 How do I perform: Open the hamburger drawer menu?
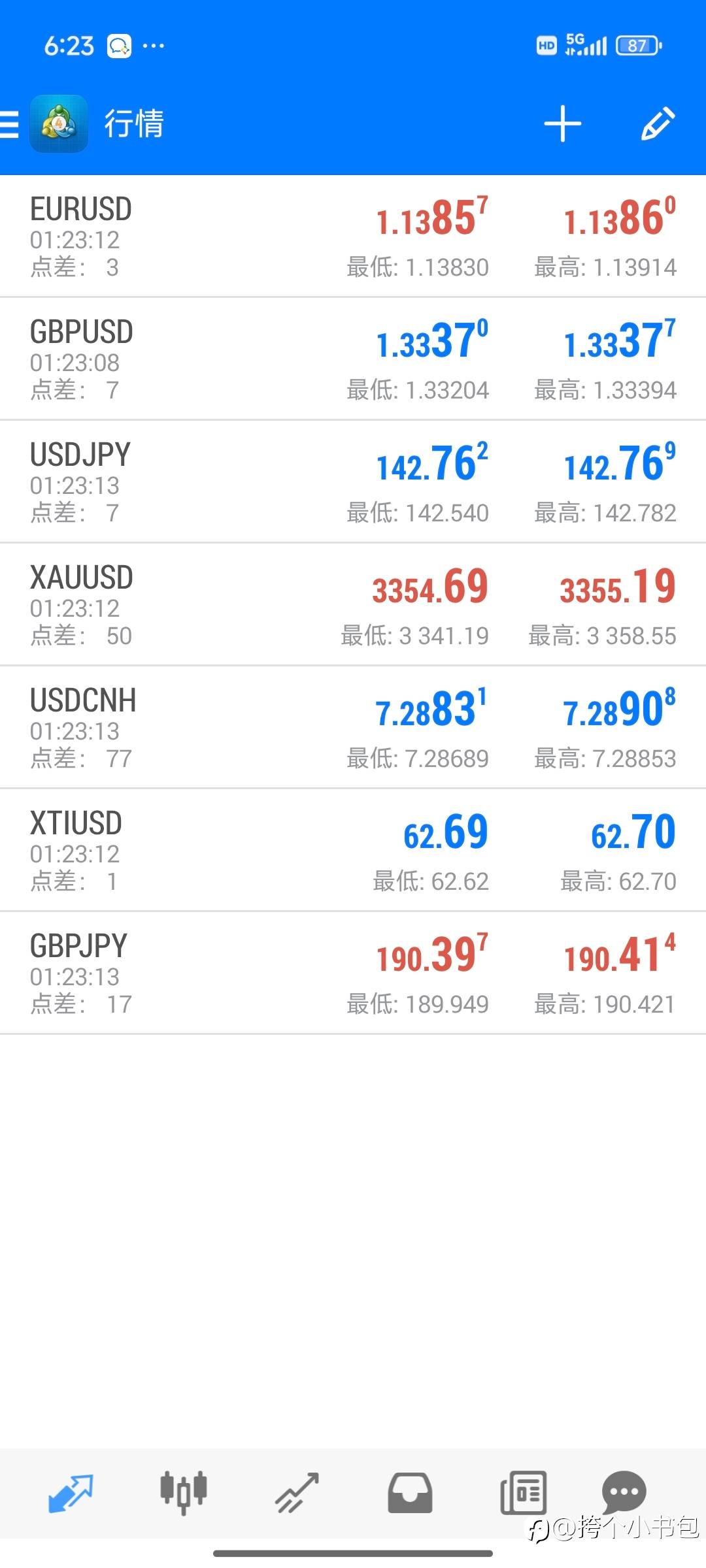[9, 123]
